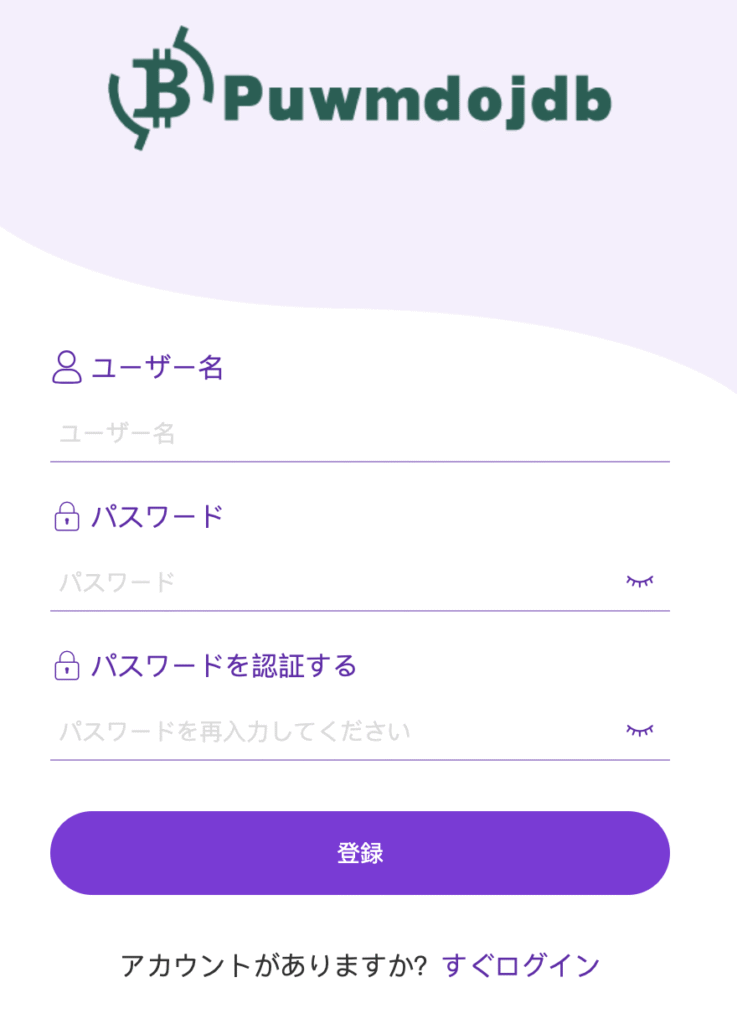Click the Bitcoin symbol inside the brackets
This screenshot has height=1024, width=737.
point(161,88)
